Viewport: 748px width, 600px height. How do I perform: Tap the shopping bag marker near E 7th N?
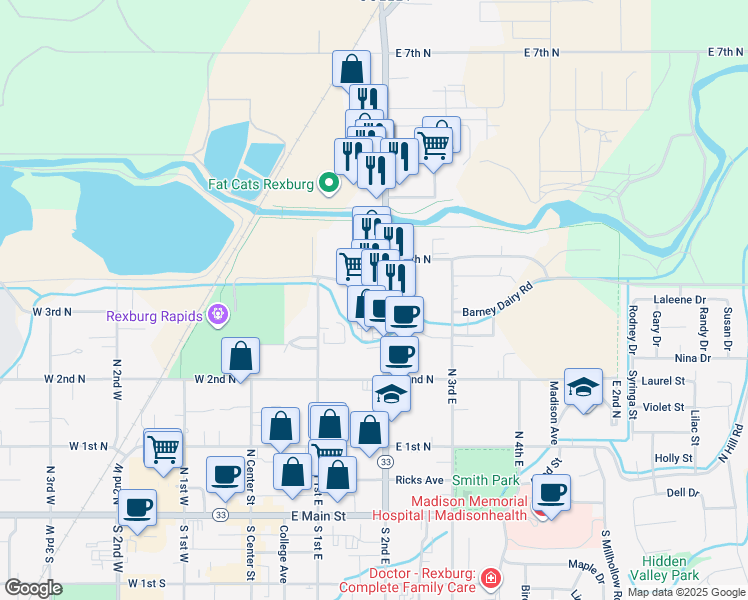click(x=352, y=70)
